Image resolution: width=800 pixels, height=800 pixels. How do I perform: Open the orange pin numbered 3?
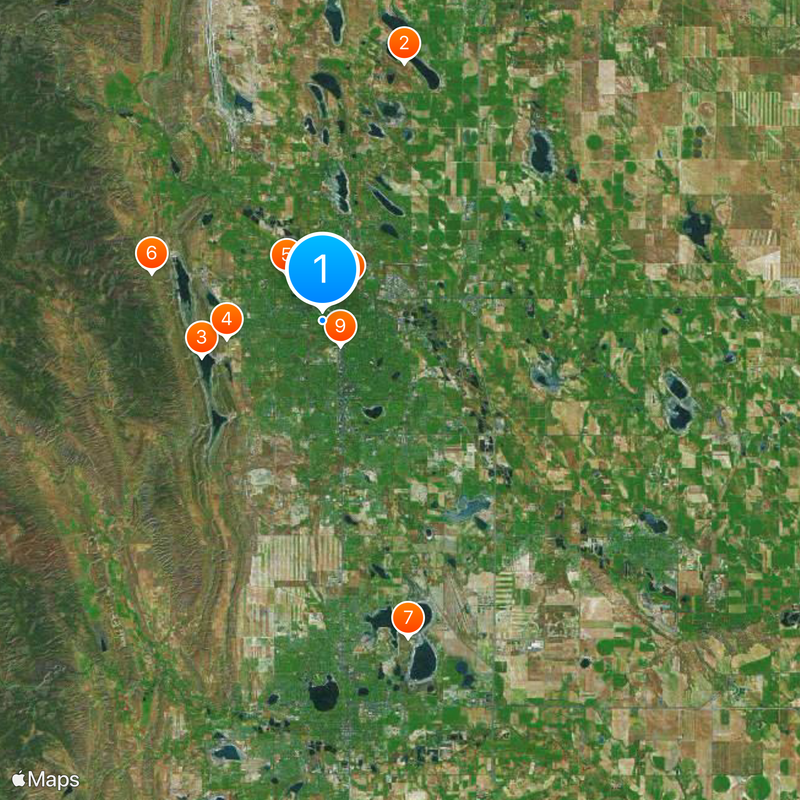coord(202,338)
